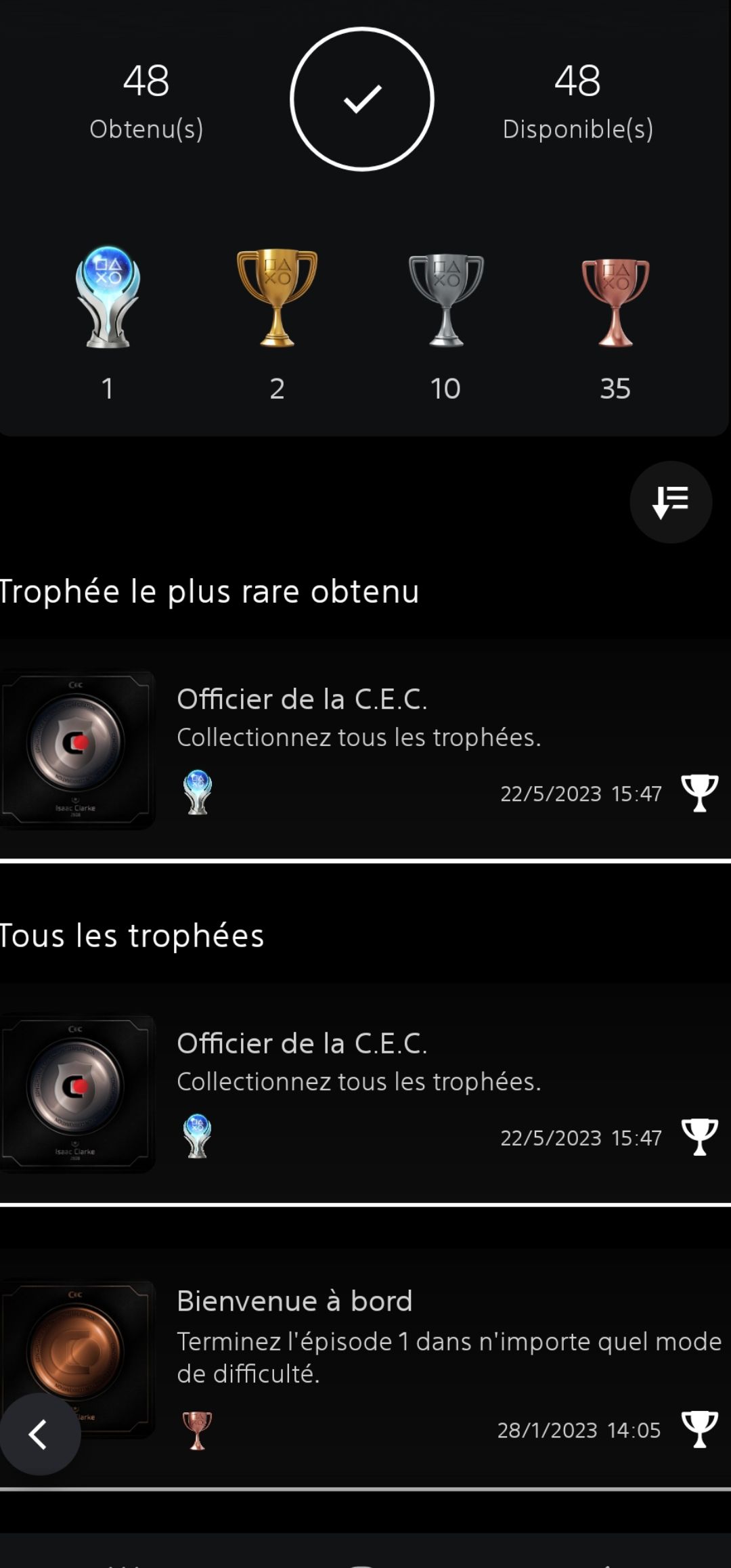
Task: Go back with the floating arrow button
Action: tap(39, 1434)
